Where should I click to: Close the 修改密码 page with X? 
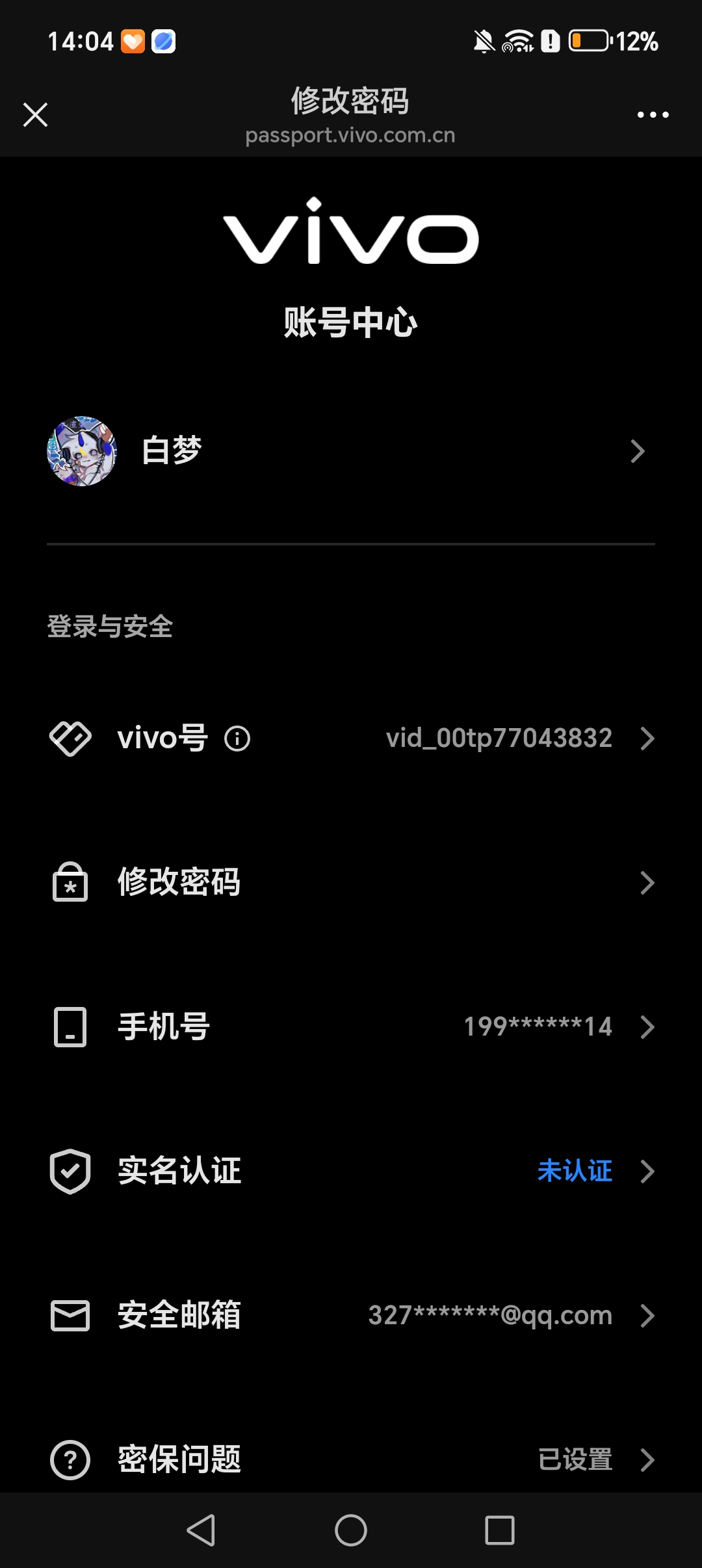tap(36, 114)
